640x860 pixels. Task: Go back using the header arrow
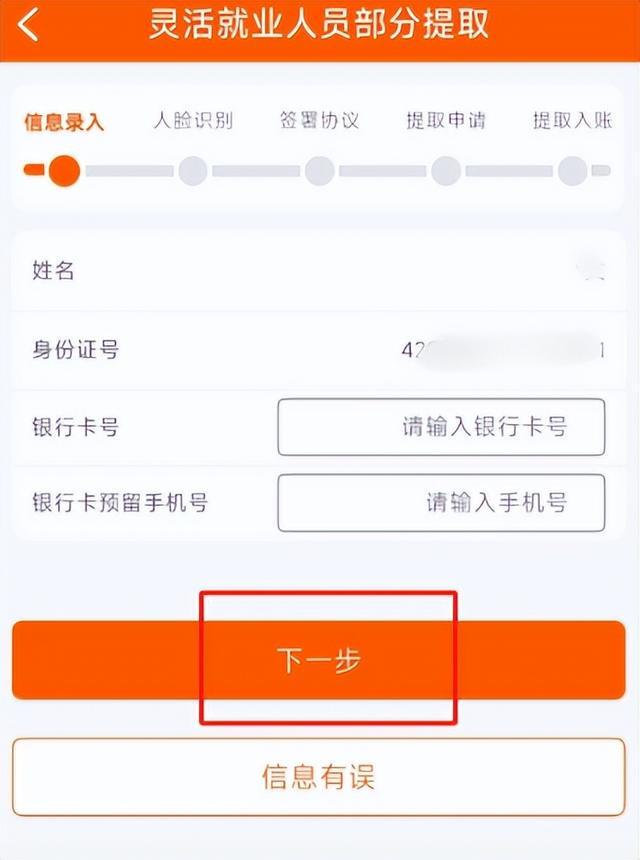pyautogui.click(x=29, y=26)
